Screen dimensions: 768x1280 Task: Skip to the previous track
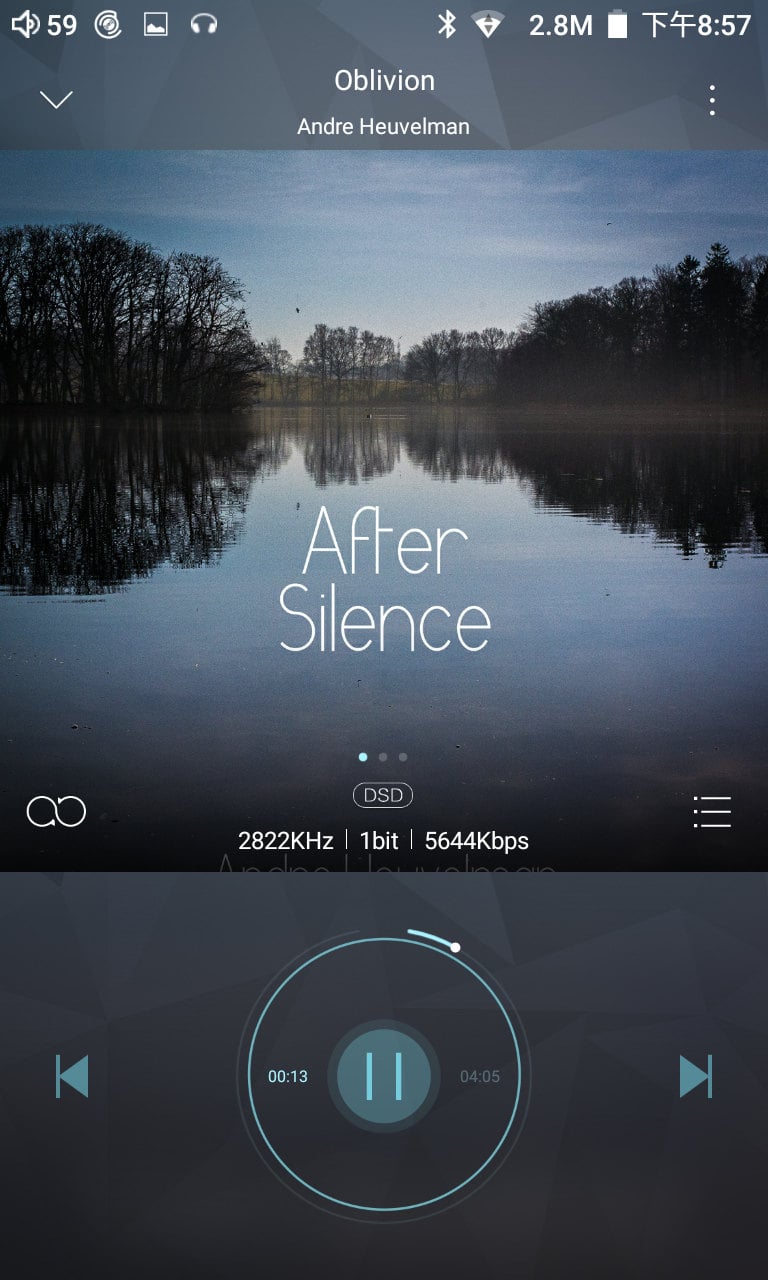pos(72,1076)
